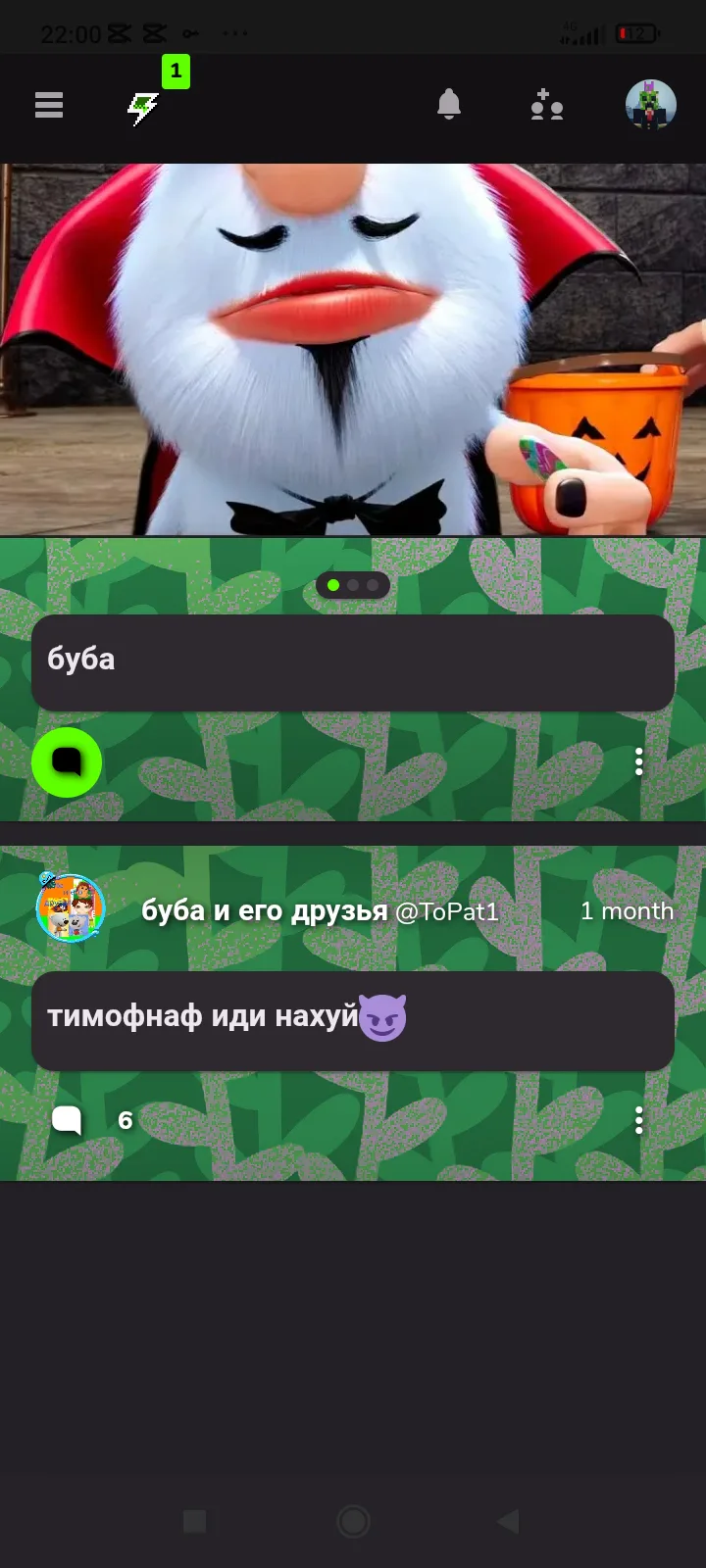Image resolution: width=706 pixels, height=1568 pixels.
Task: Open the notifications bell
Action: (x=449, y=104)
